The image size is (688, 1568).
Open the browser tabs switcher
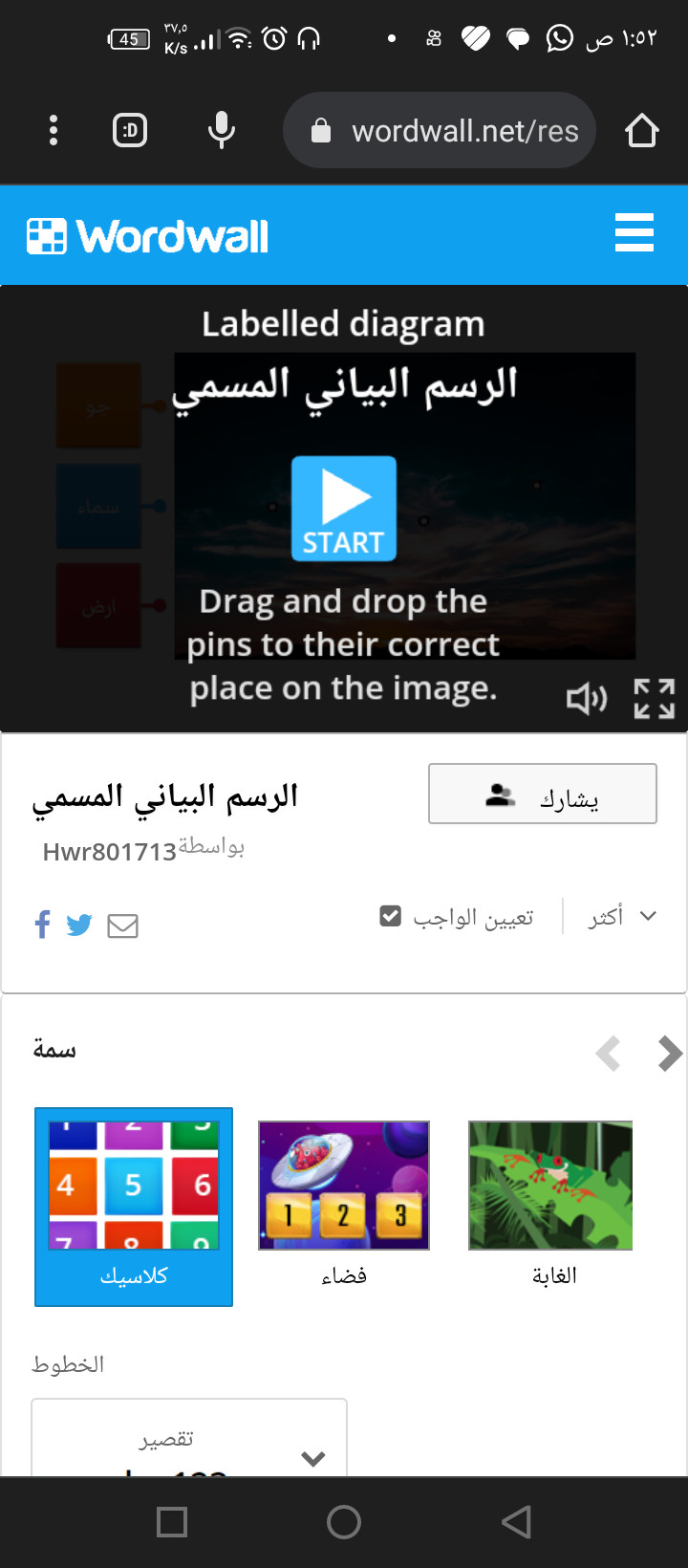[130, 130]
